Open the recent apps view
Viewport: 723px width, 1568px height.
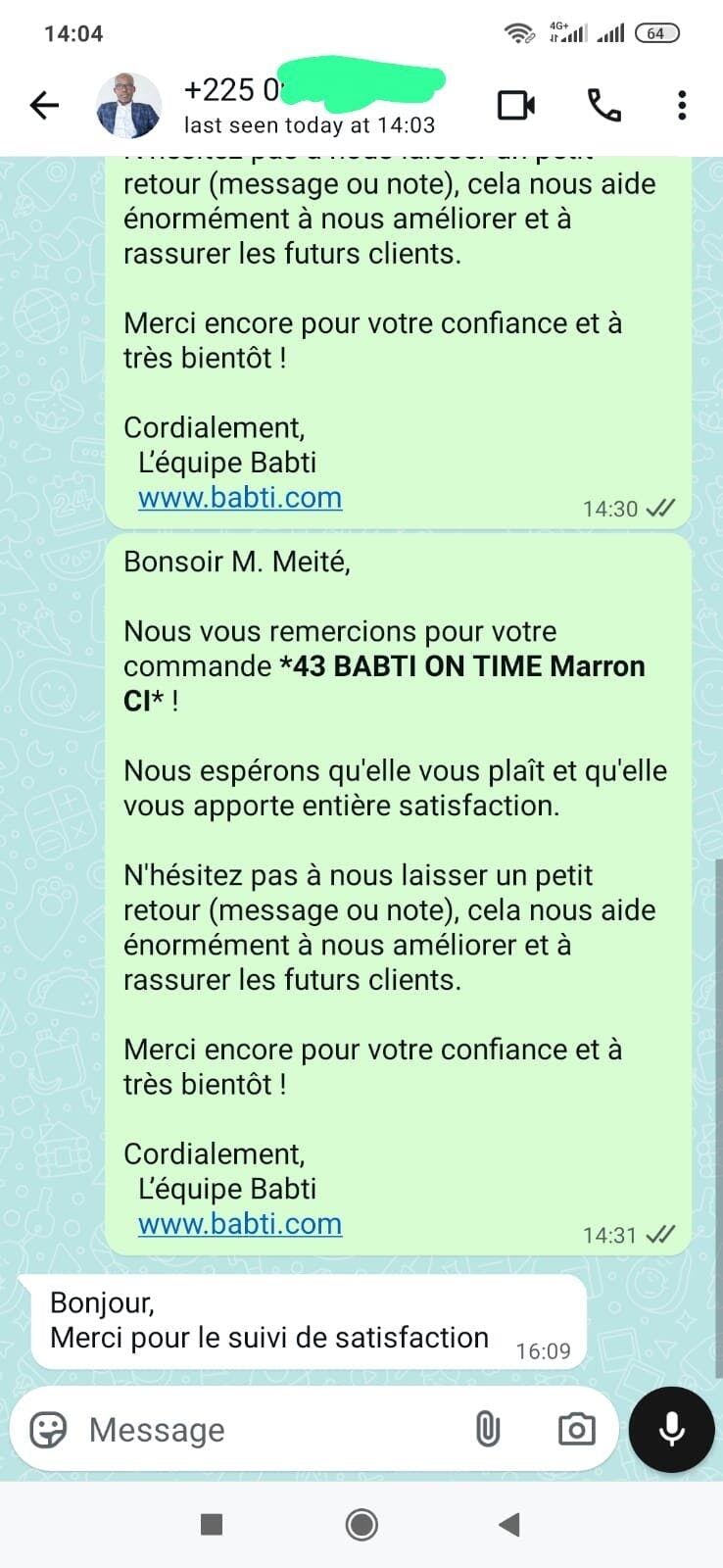212,1524
